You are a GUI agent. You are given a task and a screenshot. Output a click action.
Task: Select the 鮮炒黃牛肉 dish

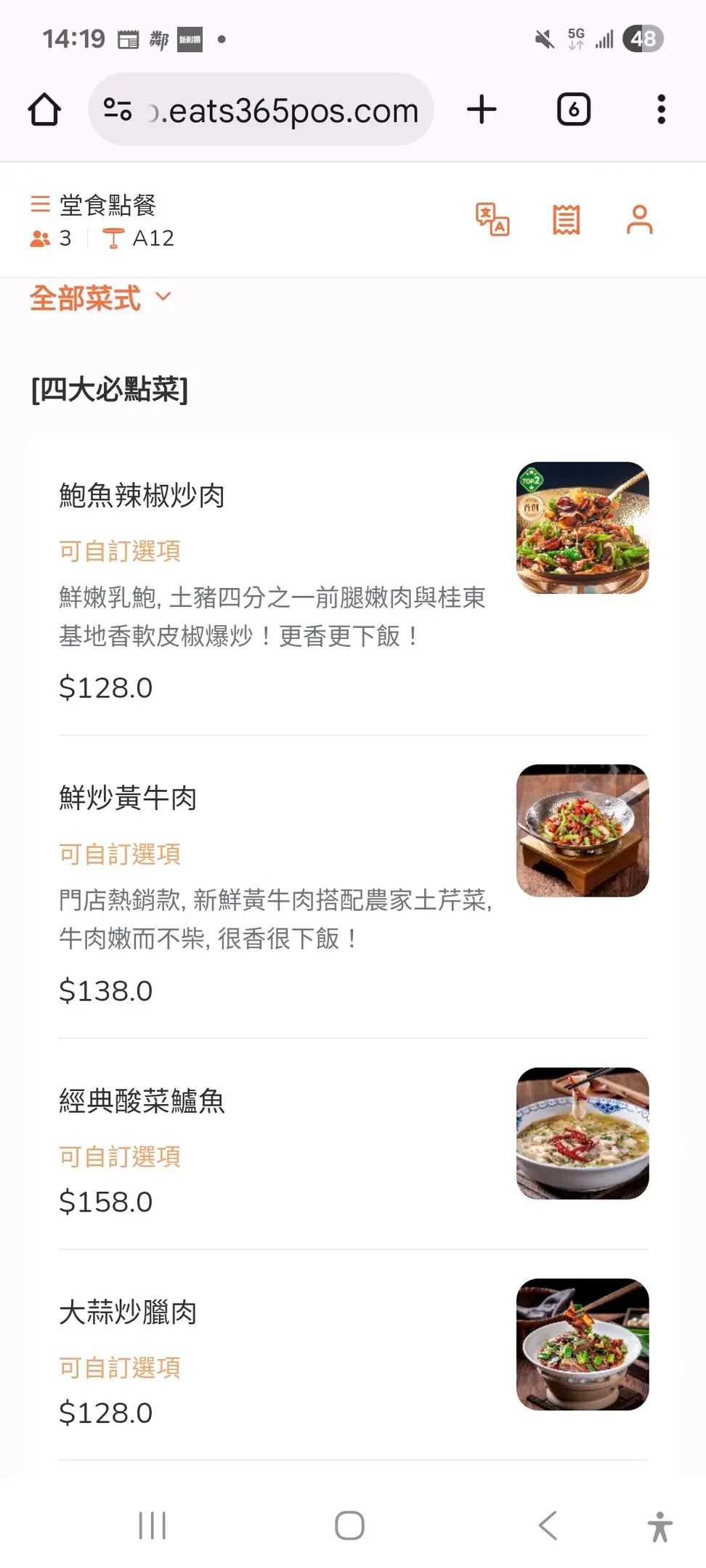(x=353, y=887)
